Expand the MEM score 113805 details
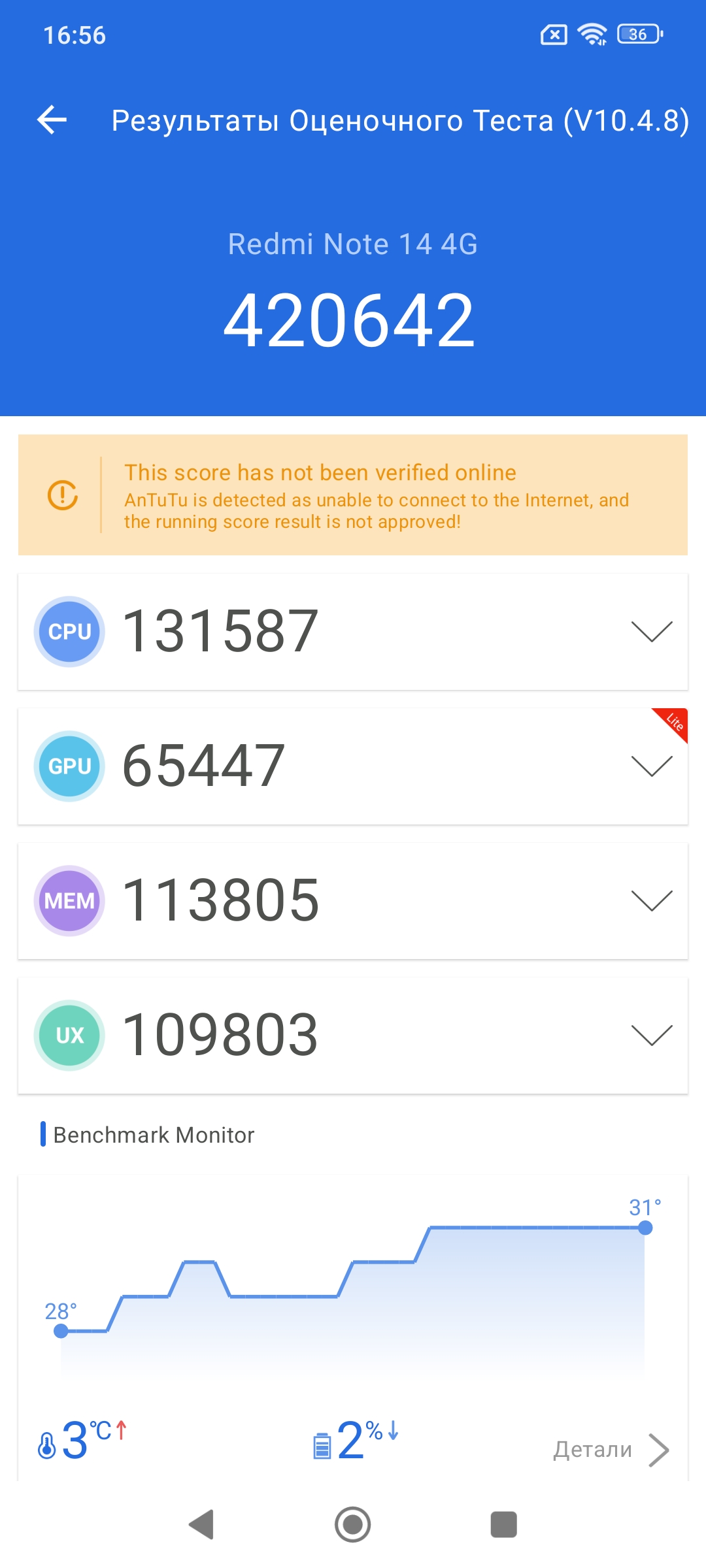Image resolution: width=706 pixels, height=1568 pixels. tap(651, 900)
